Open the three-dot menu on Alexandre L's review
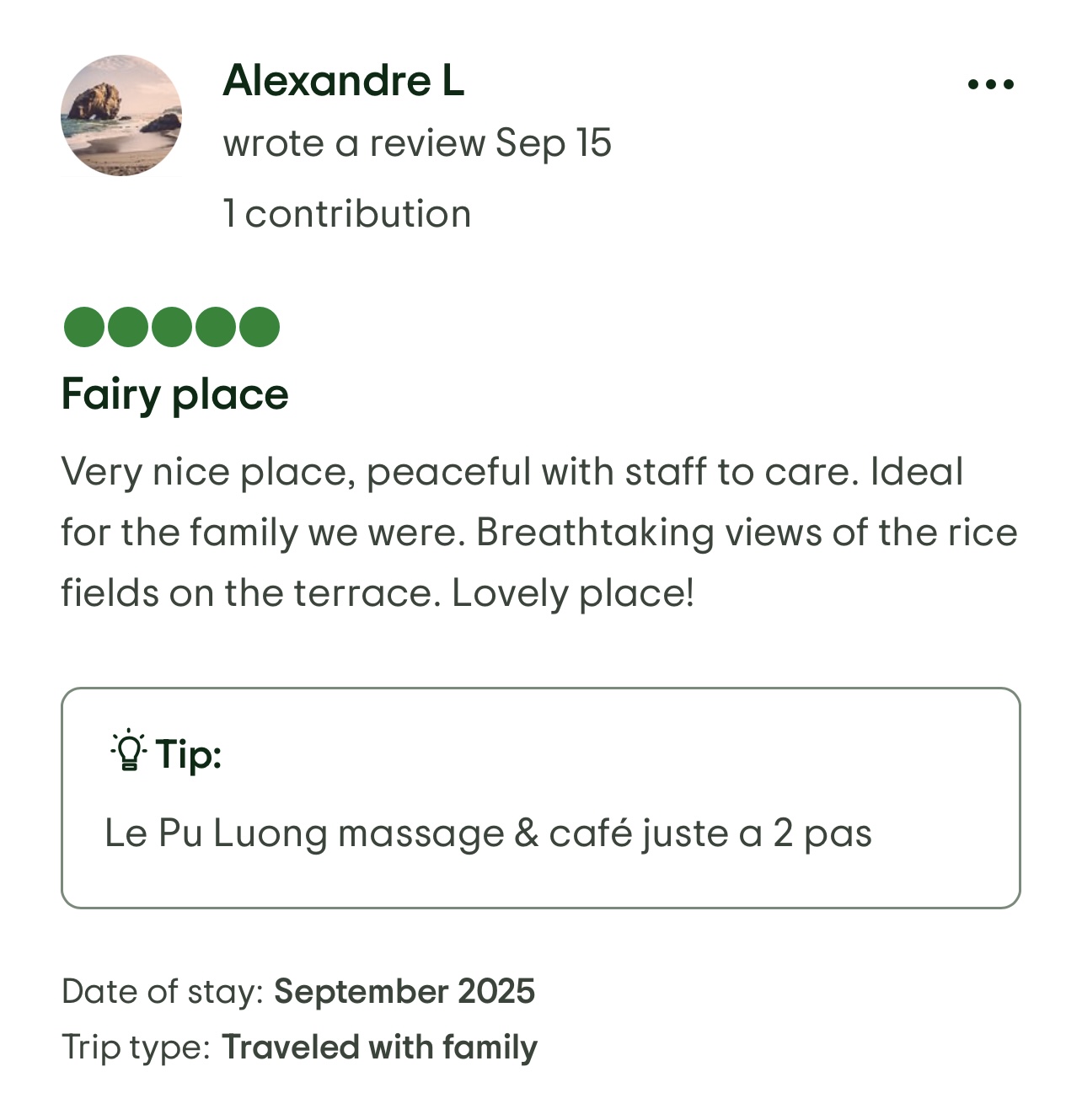This screenshot has height=1120, width=1082. point(990,84)
